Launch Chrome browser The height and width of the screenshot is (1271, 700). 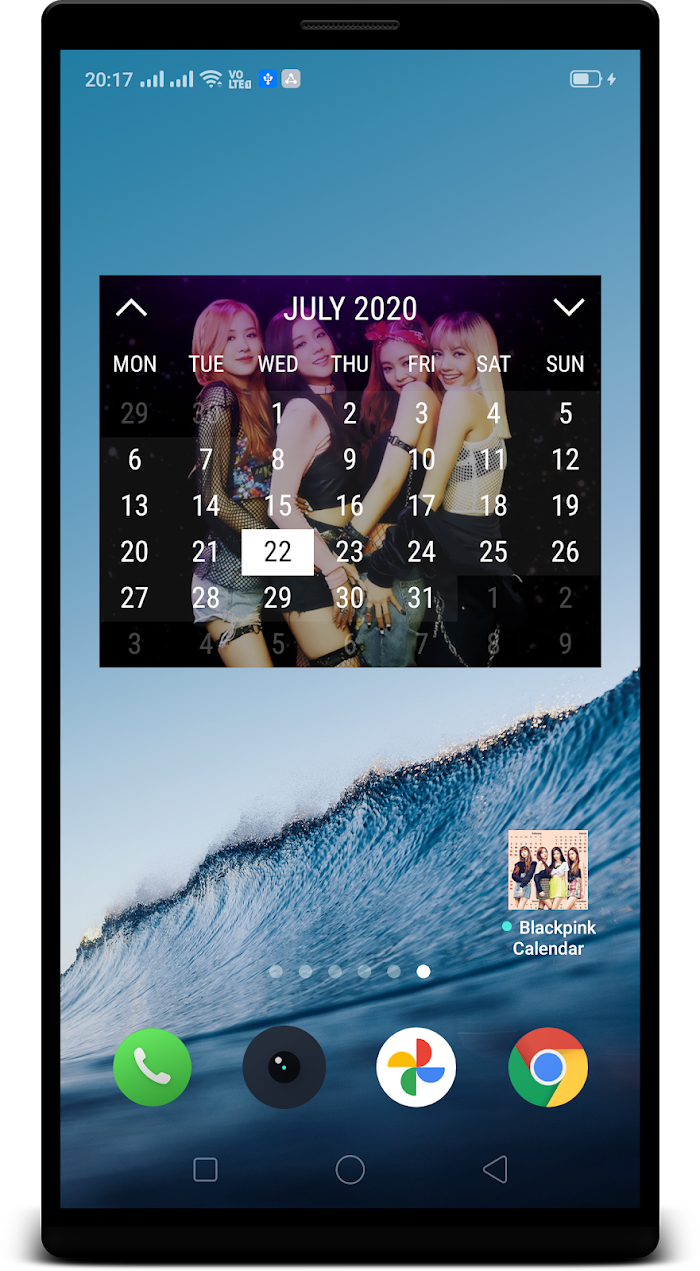pyautogui.click(x=548, y=1067)
